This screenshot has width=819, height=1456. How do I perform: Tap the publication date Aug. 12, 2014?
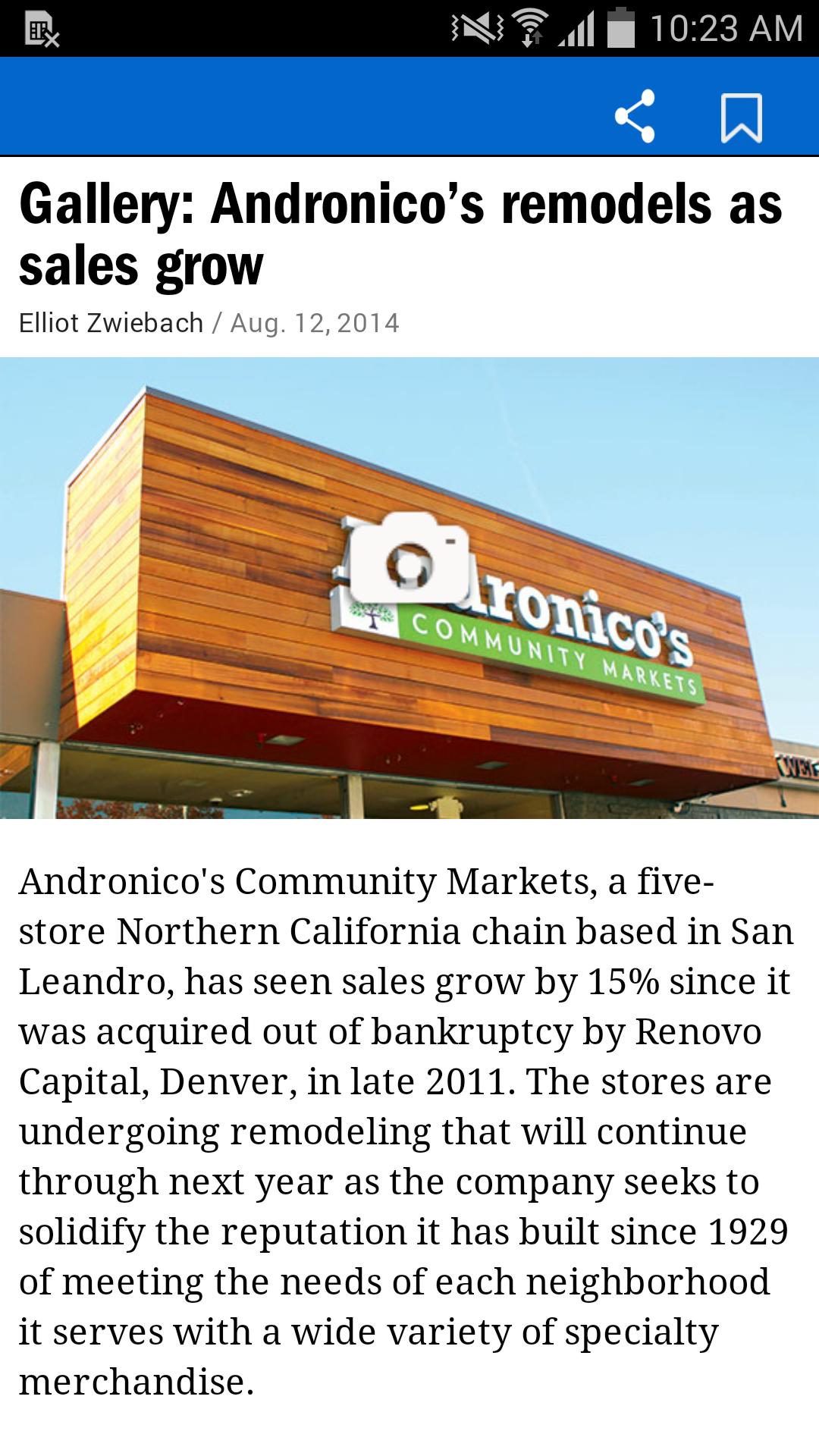(315, 322)
